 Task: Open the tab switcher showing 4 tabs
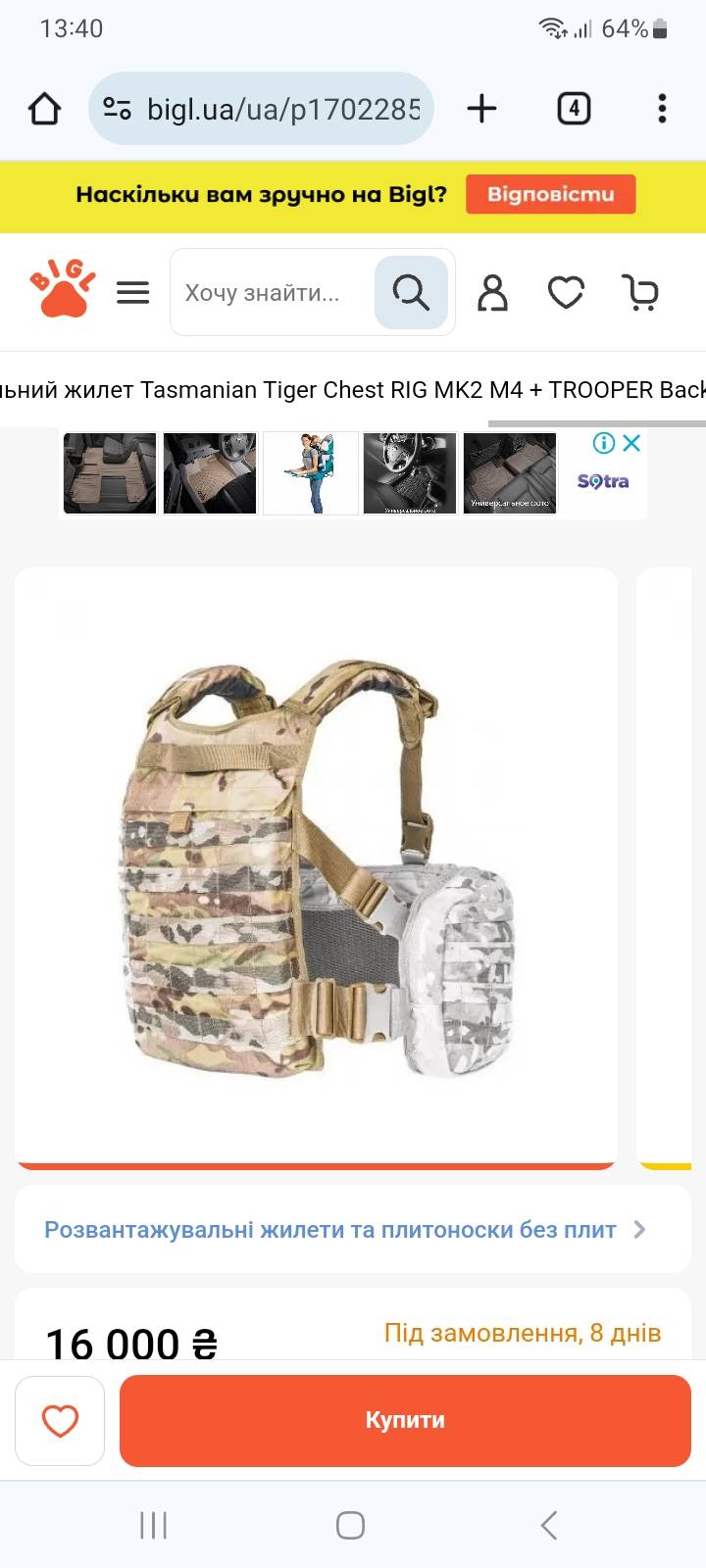point(574,109)
